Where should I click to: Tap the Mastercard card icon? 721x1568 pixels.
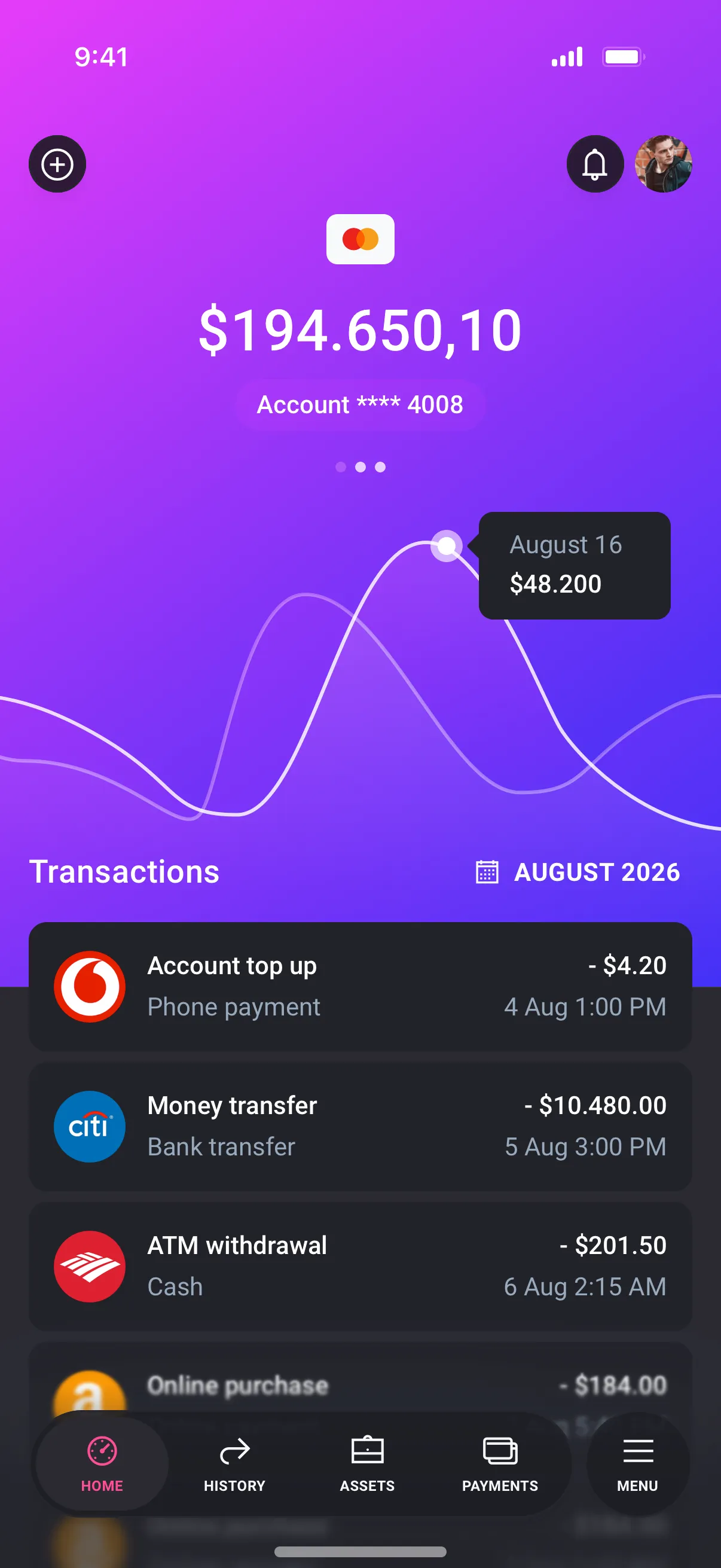pyautogui.click(x=360, y=239)
